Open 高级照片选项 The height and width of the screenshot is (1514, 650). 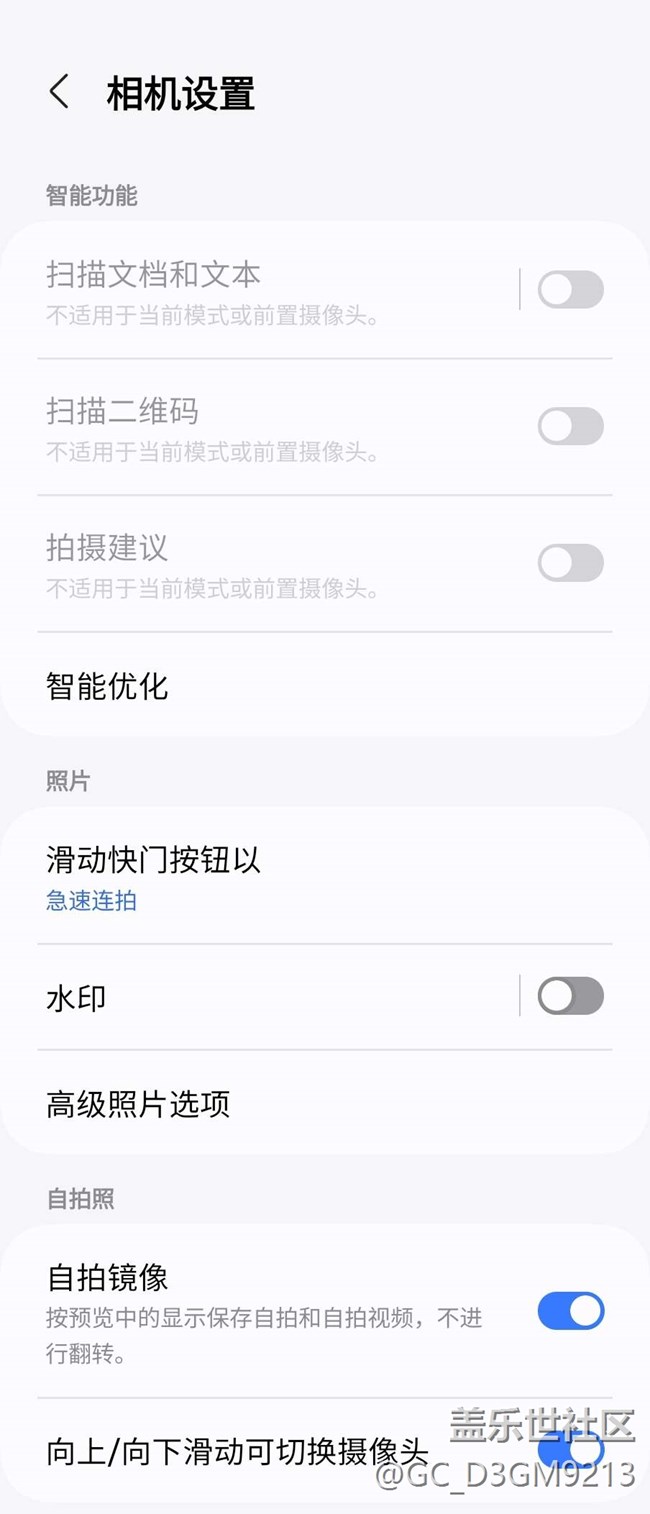[300, 1104]
